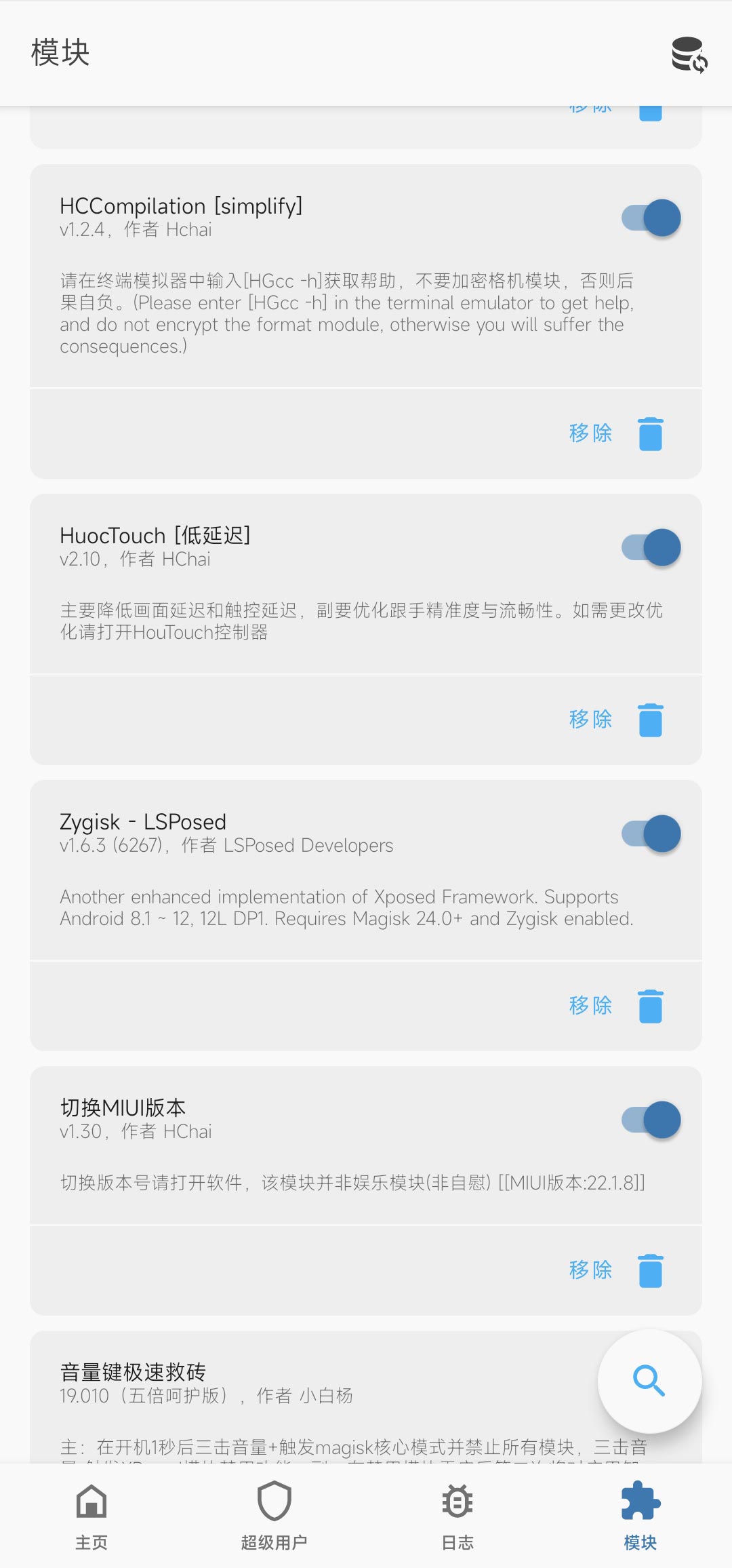Delete Zygisk - LSPosed using its trash icon
Viewport: 732px width, 1568px height.
coord(649,1006)
